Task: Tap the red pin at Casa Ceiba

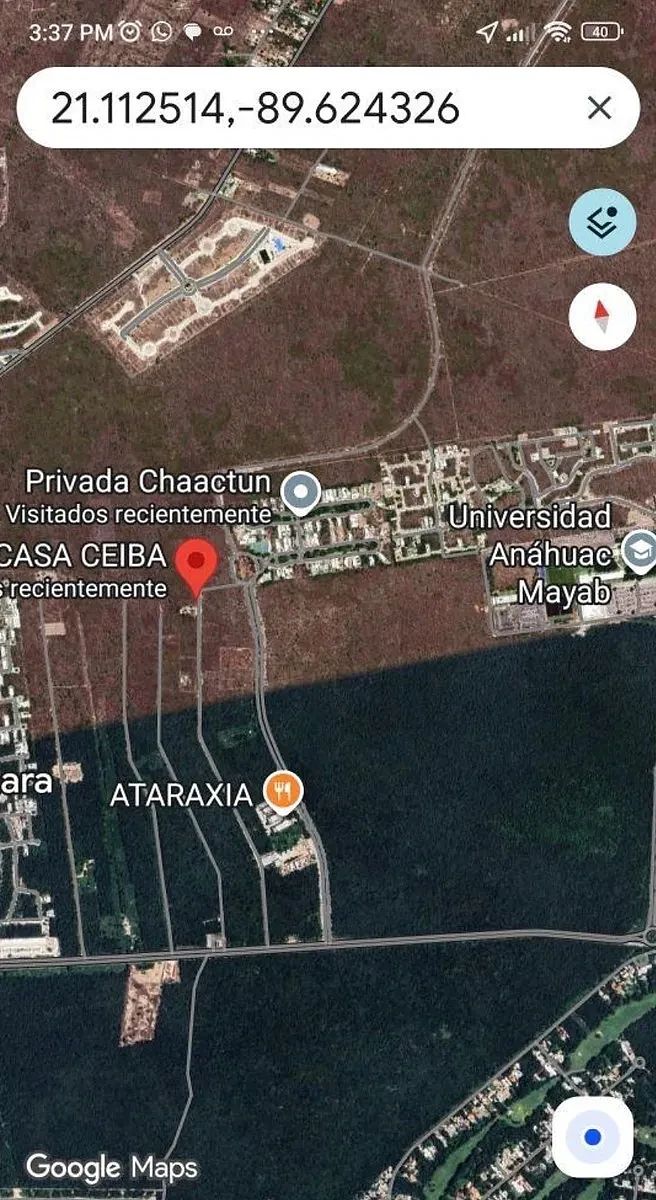Action: coord(197,568)
